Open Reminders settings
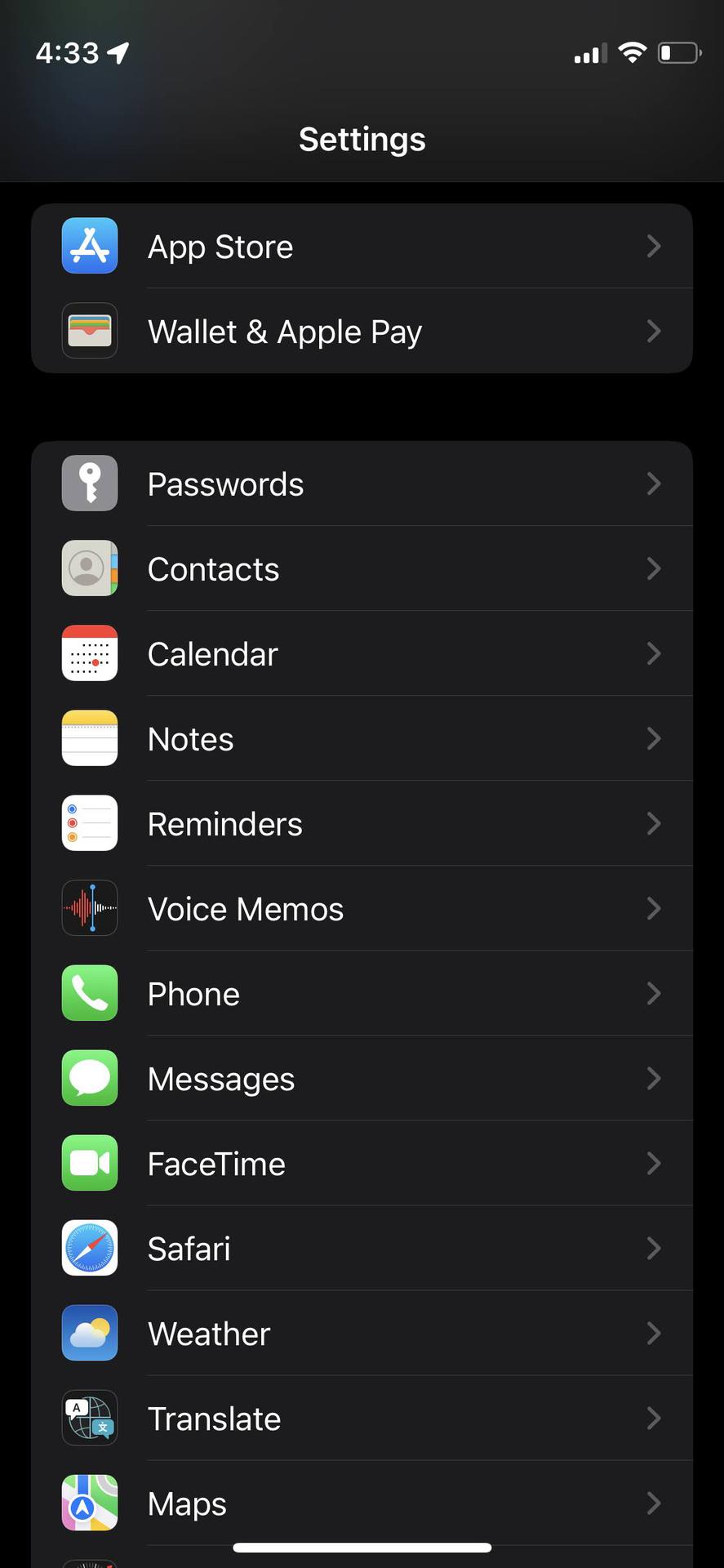Screen dimensions: 724x1568 click(x=362, y=824)
